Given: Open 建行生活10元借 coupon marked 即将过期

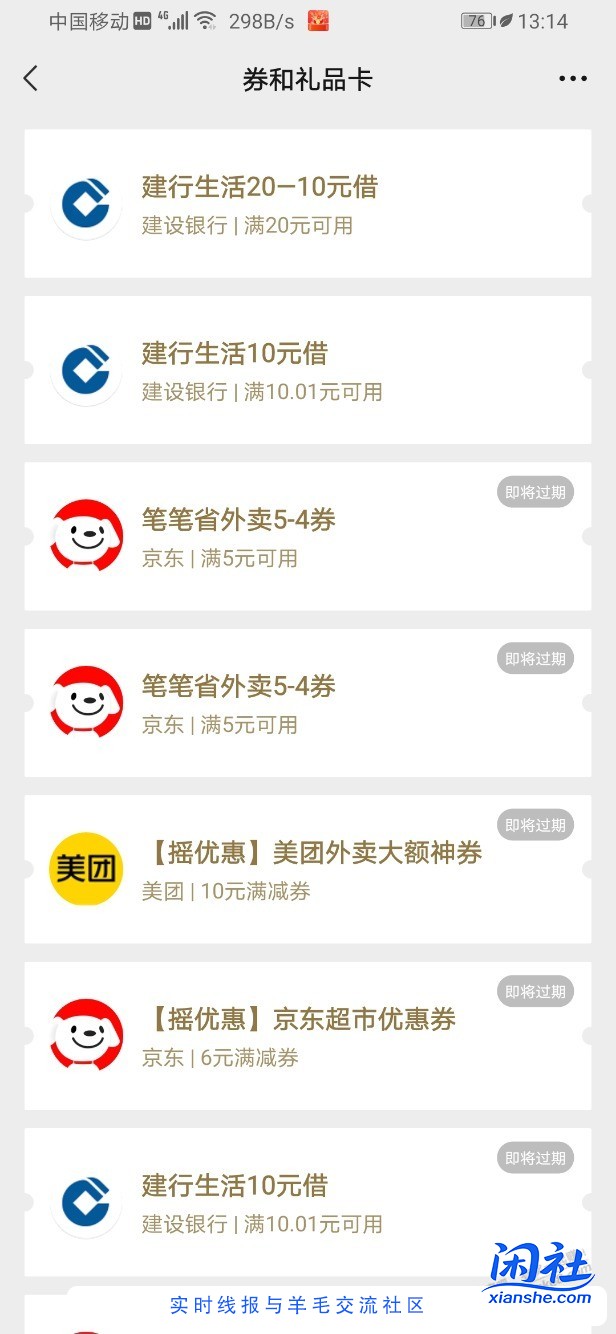Looking at the screenshot, I should coord(307,1202).
